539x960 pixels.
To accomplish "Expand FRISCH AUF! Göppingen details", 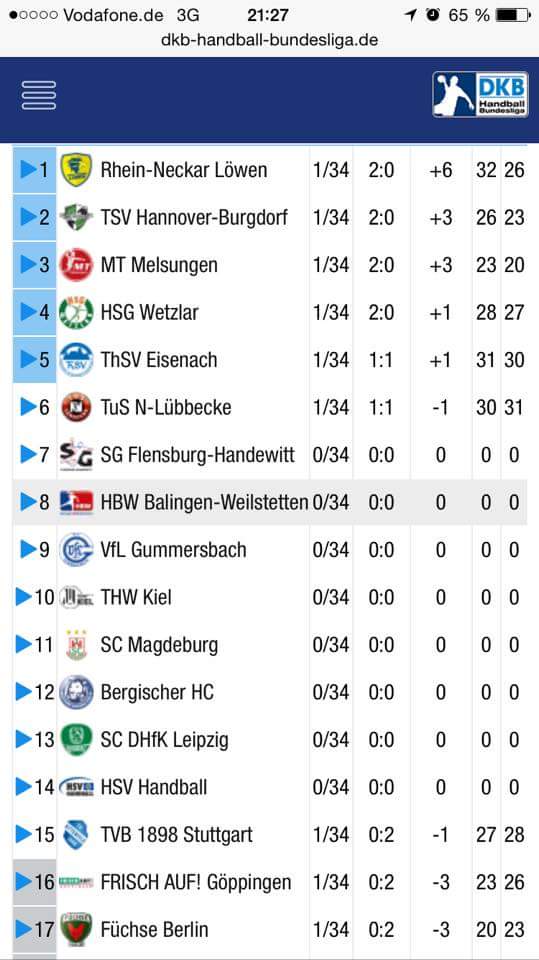I will click(24, 882).
